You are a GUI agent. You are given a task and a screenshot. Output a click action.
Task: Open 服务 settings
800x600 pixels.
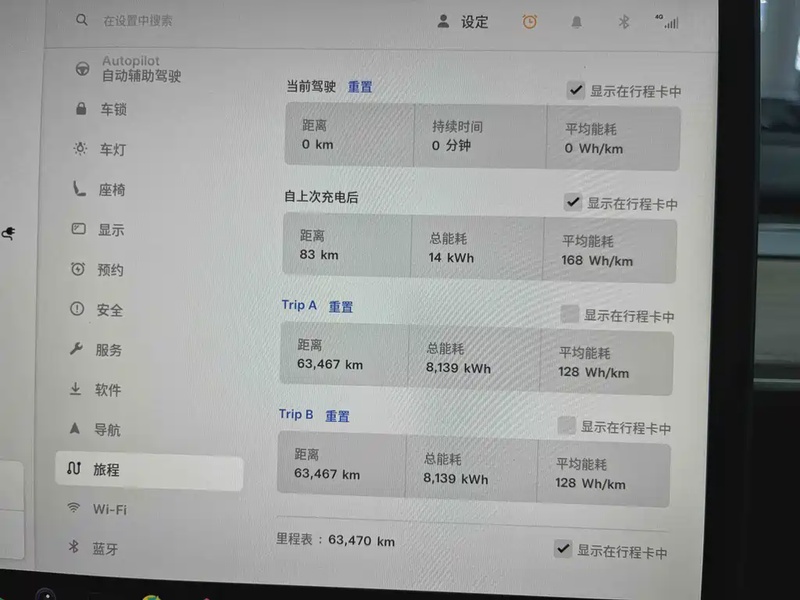pos(108,350)
